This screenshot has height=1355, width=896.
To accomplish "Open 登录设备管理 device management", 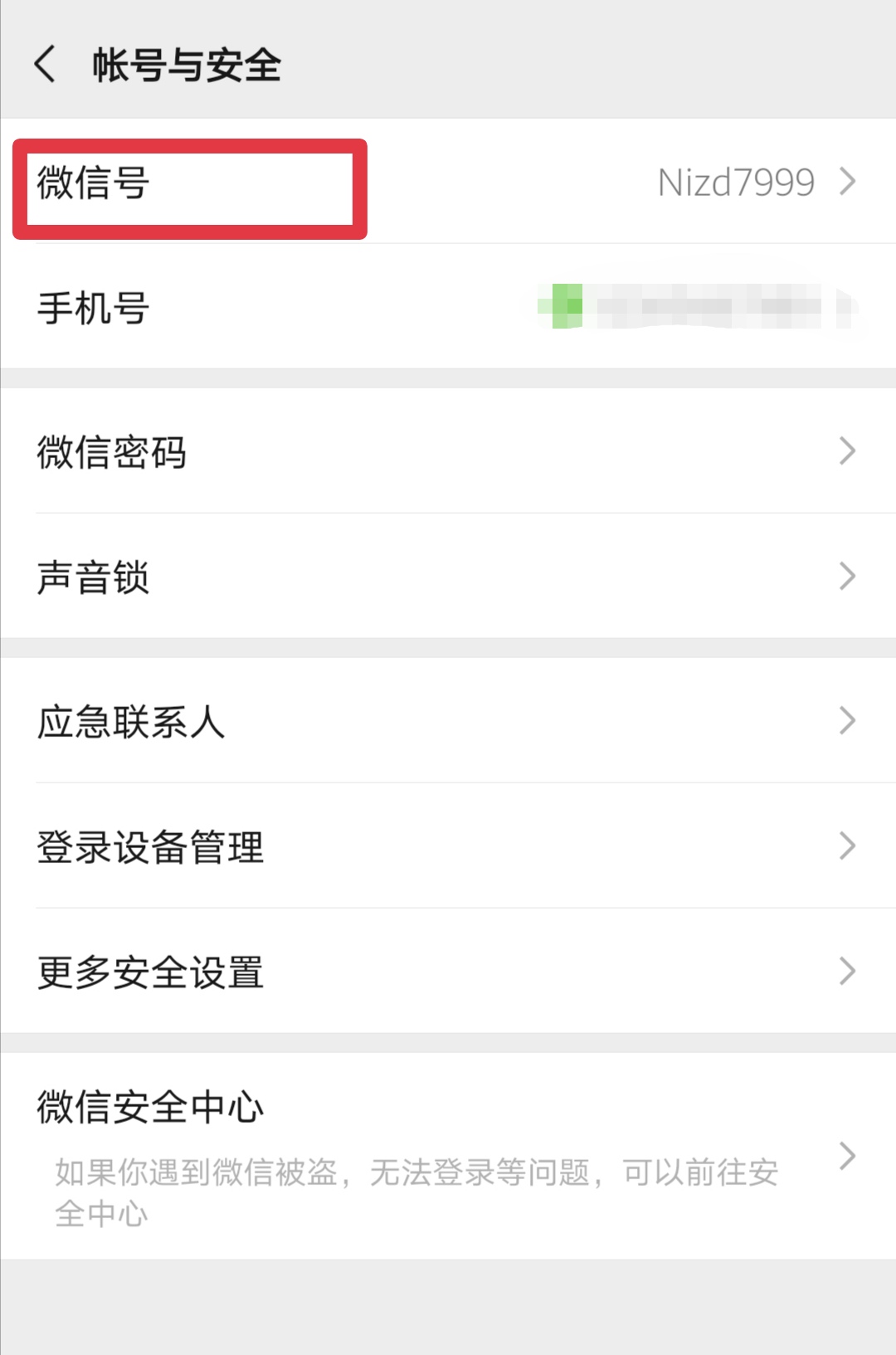I will (152, 846).
